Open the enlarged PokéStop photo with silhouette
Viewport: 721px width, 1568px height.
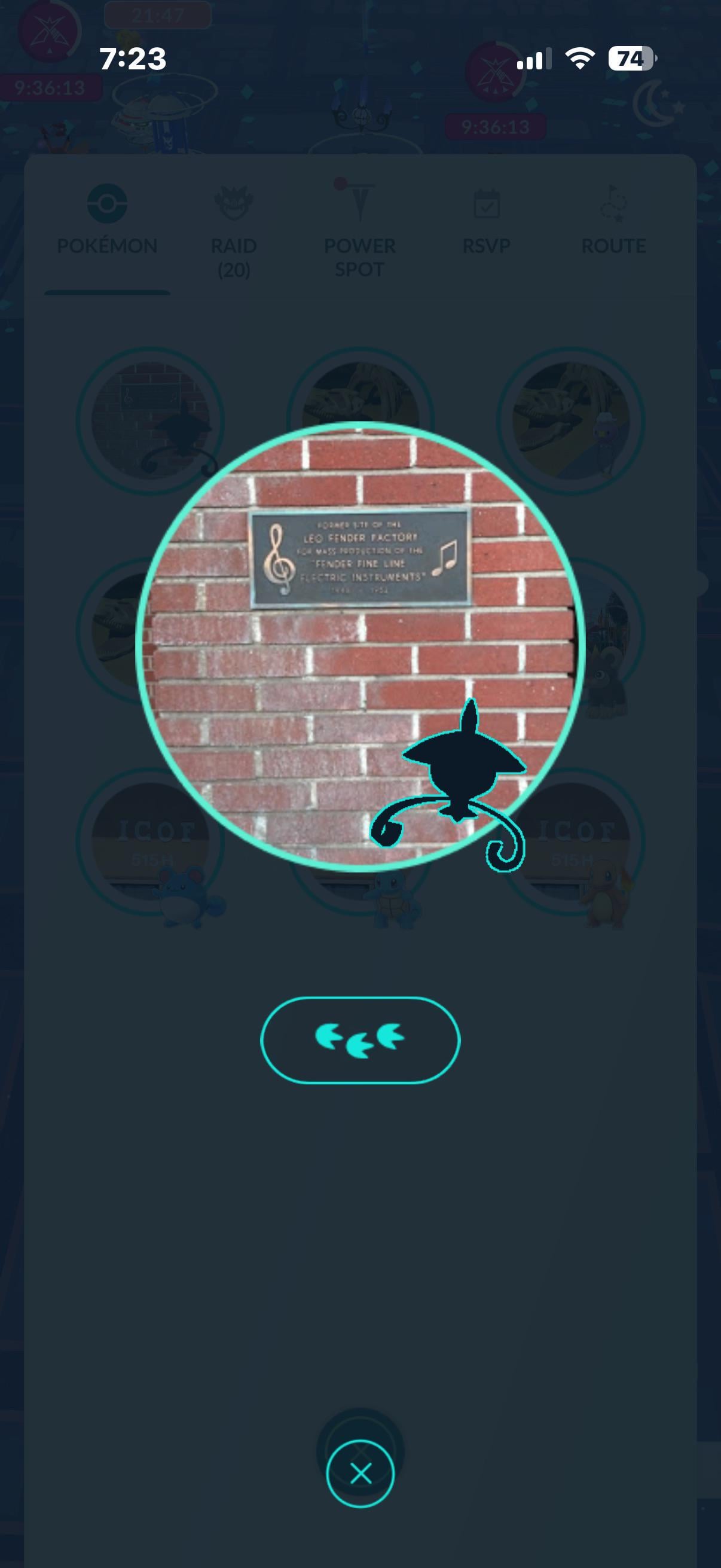click(360, 645)
